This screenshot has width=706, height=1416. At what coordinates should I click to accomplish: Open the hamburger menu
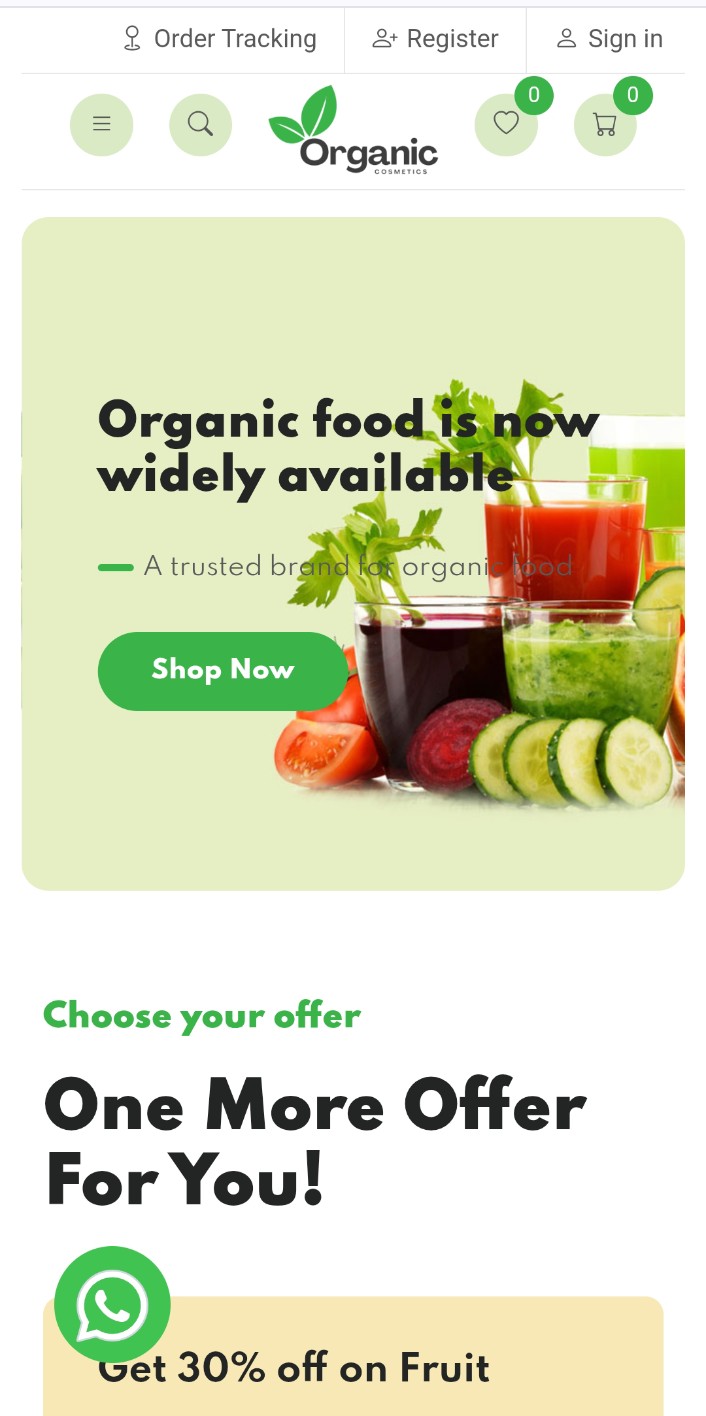coord(101,124)
